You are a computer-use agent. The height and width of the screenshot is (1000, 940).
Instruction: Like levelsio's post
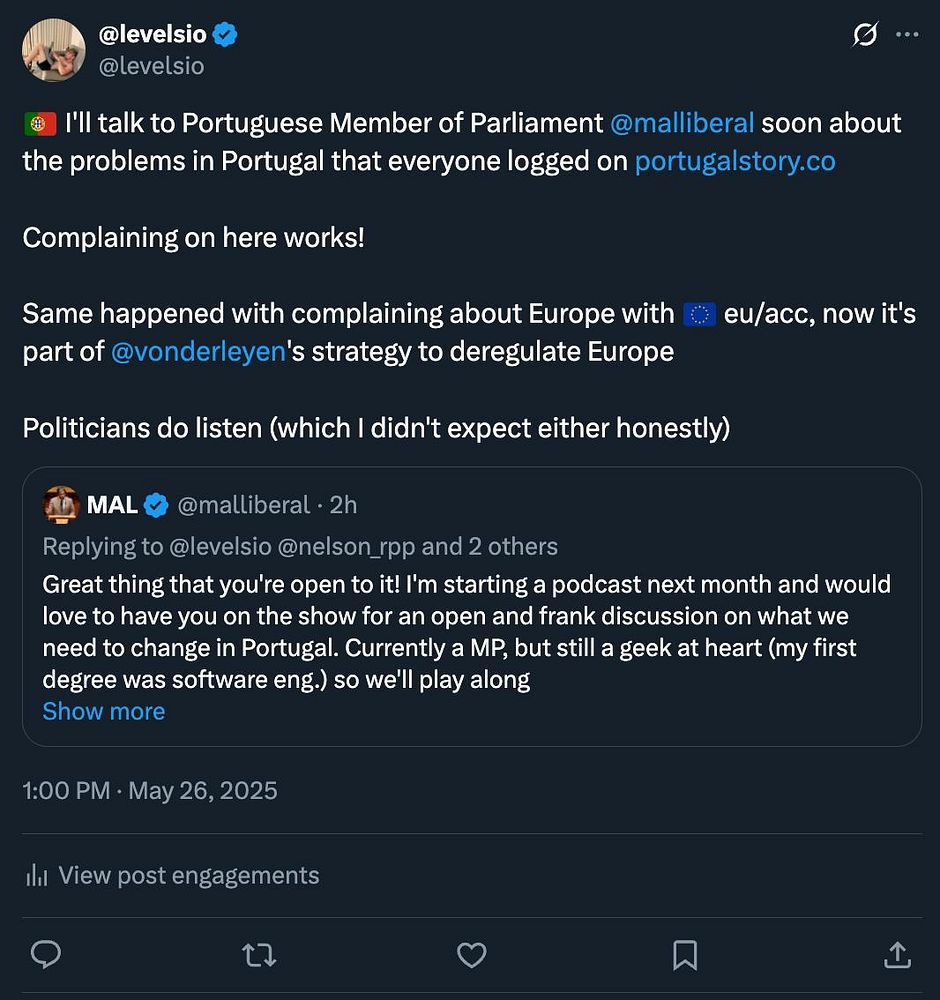click(472, 956)
